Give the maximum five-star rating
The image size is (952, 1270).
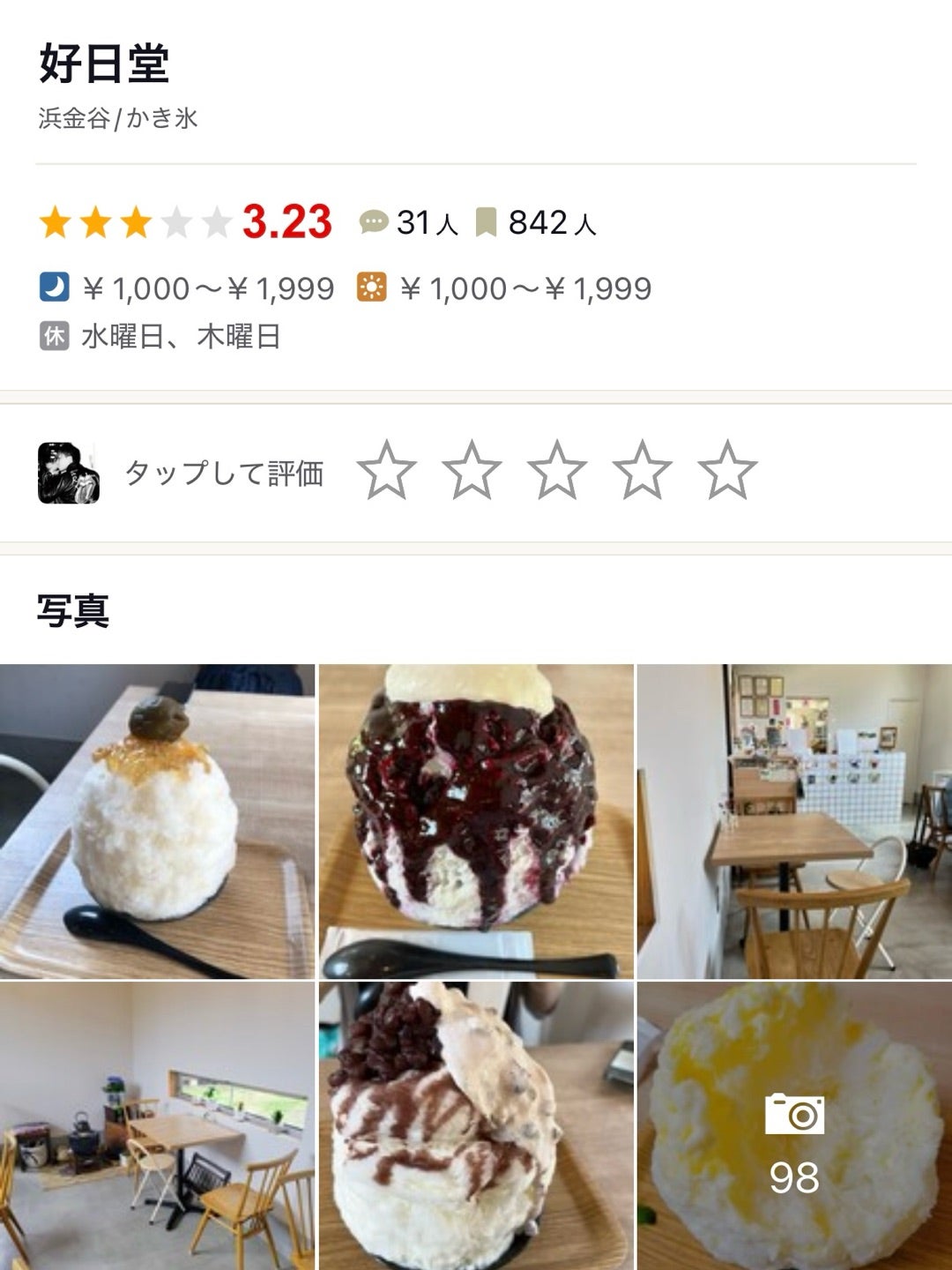pos(727,471)
